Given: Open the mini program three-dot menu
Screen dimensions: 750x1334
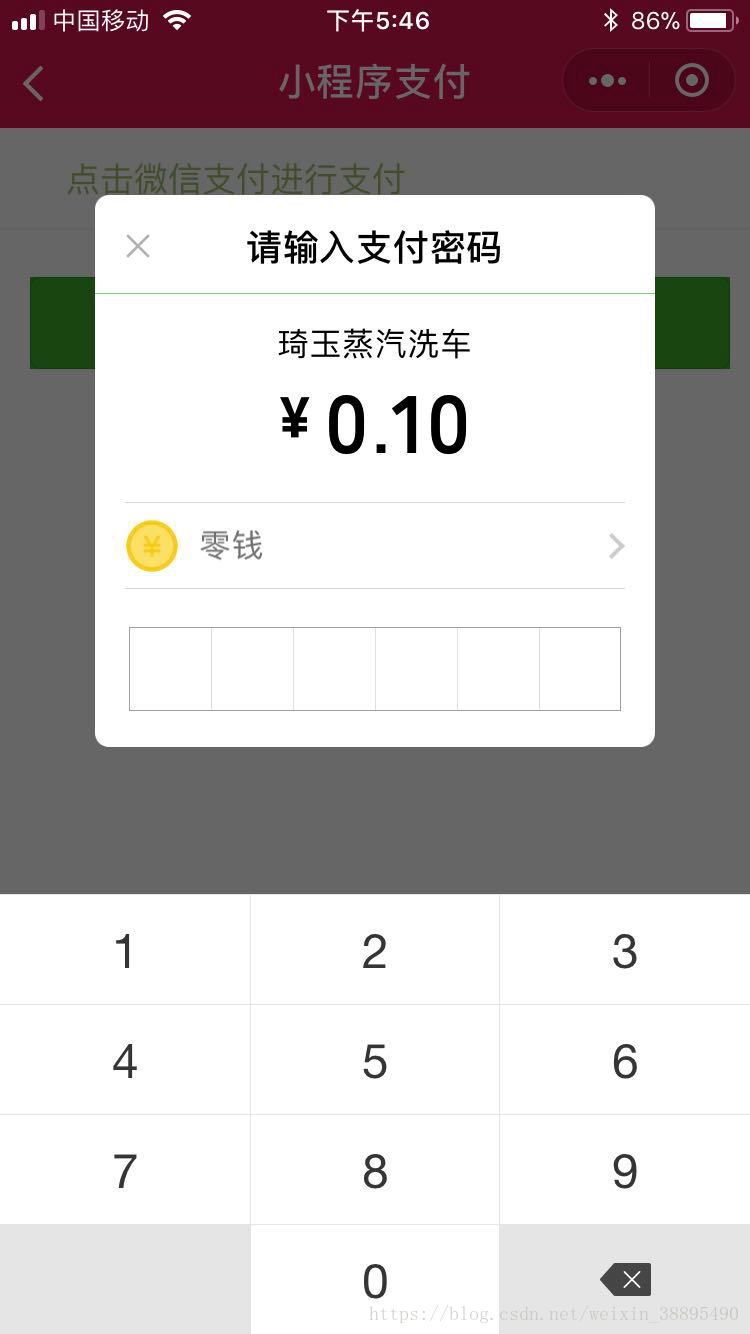Looking at the screenshot, I should (607, 81).
